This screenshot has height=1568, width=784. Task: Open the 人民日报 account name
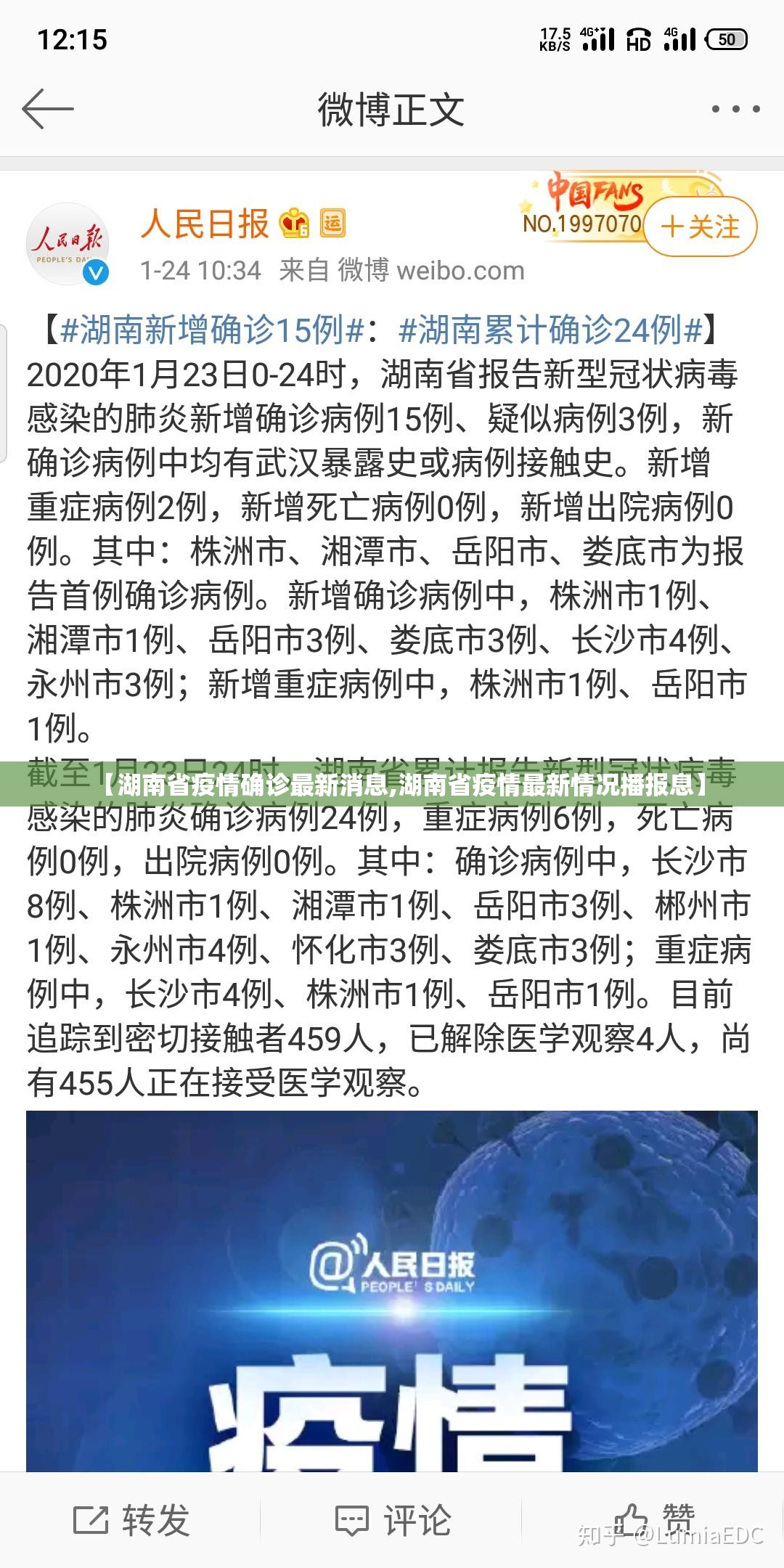point(205,224)
